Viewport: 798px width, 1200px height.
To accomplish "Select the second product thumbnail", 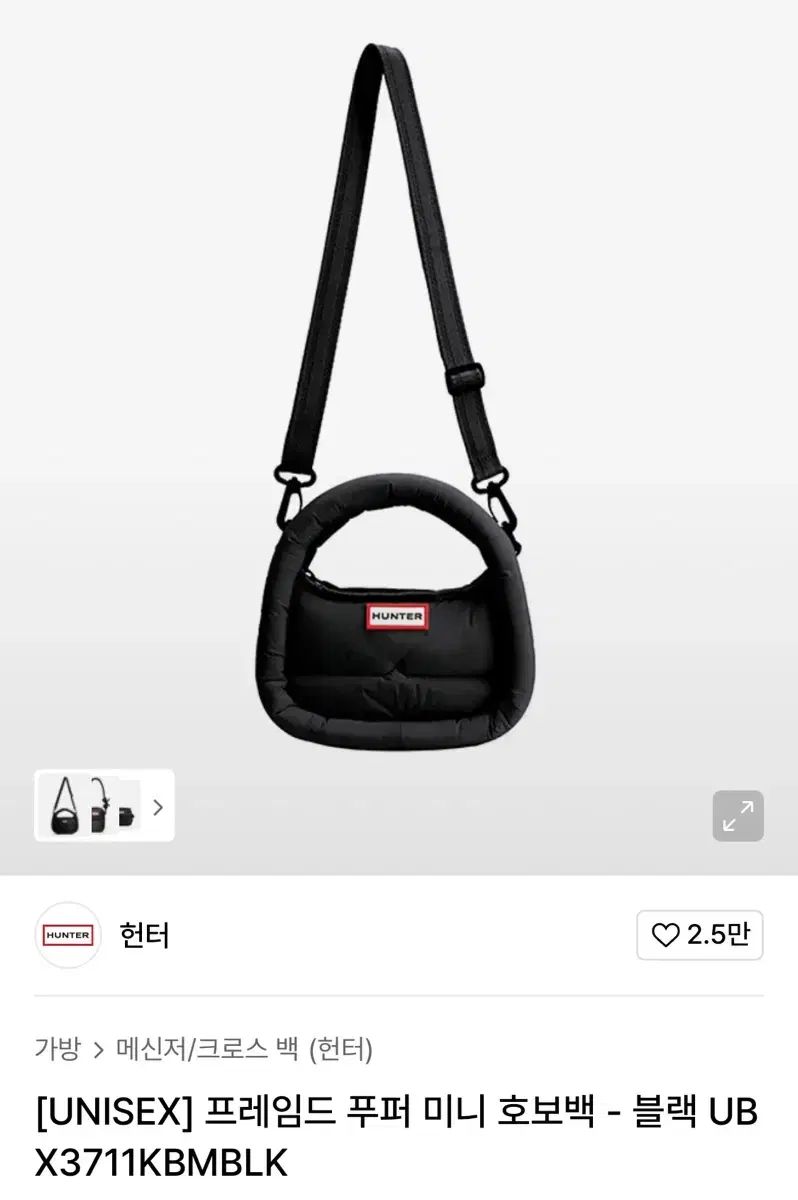I will [99, 807].
